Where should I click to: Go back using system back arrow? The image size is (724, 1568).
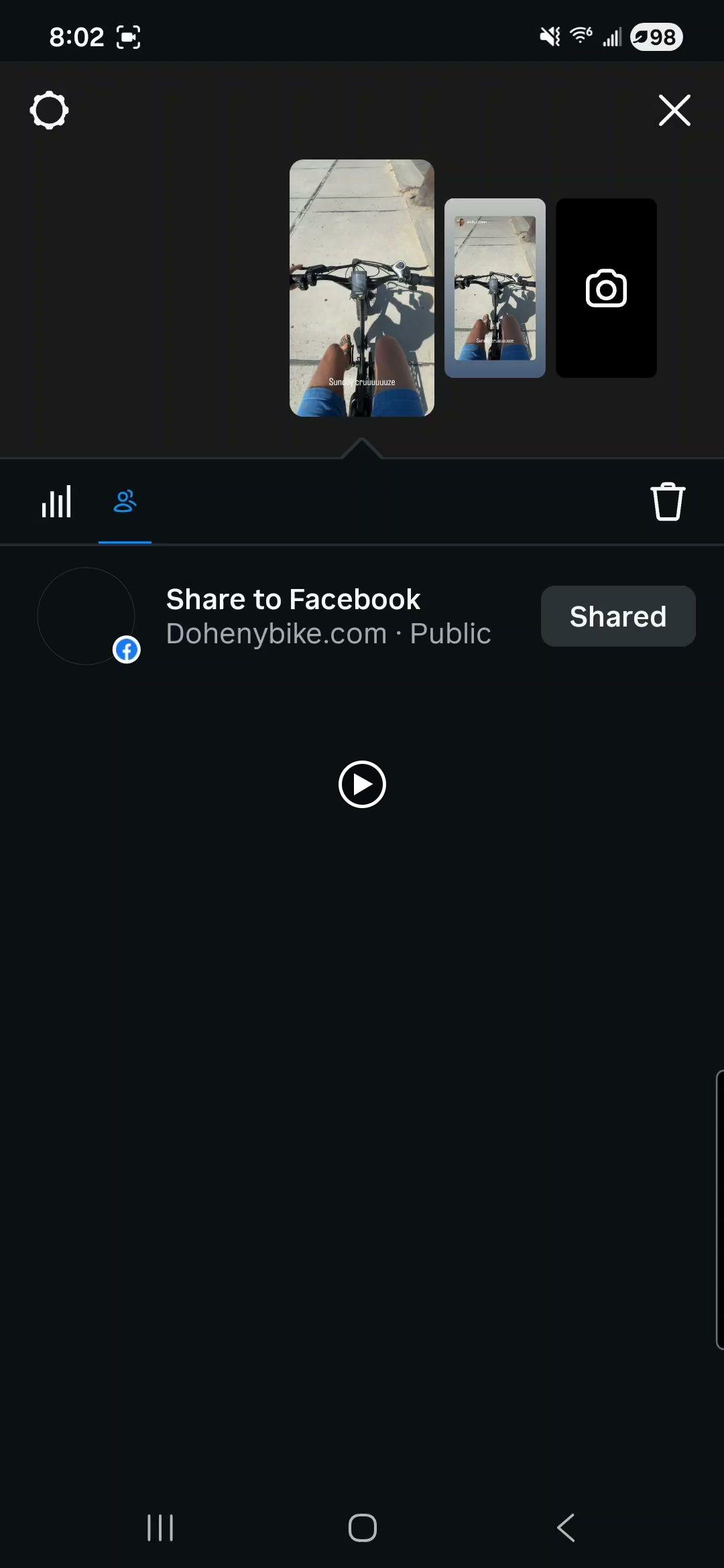(565, 1528)
